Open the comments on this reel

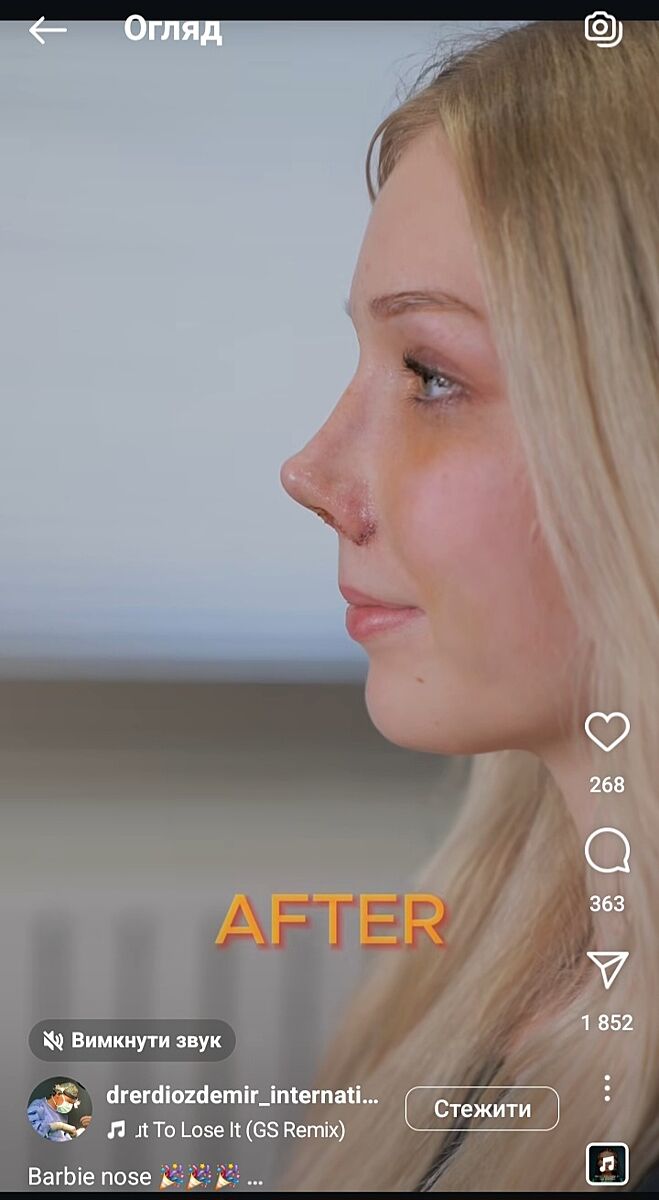click(606, 853)
